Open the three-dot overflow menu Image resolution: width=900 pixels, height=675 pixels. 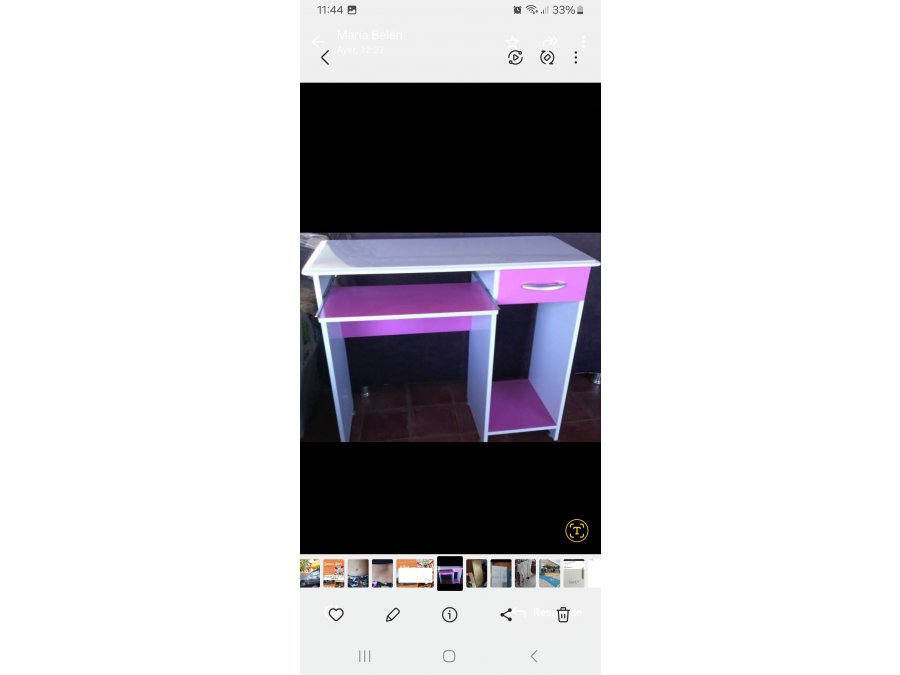pyautogui.click(x=576, y=58)
